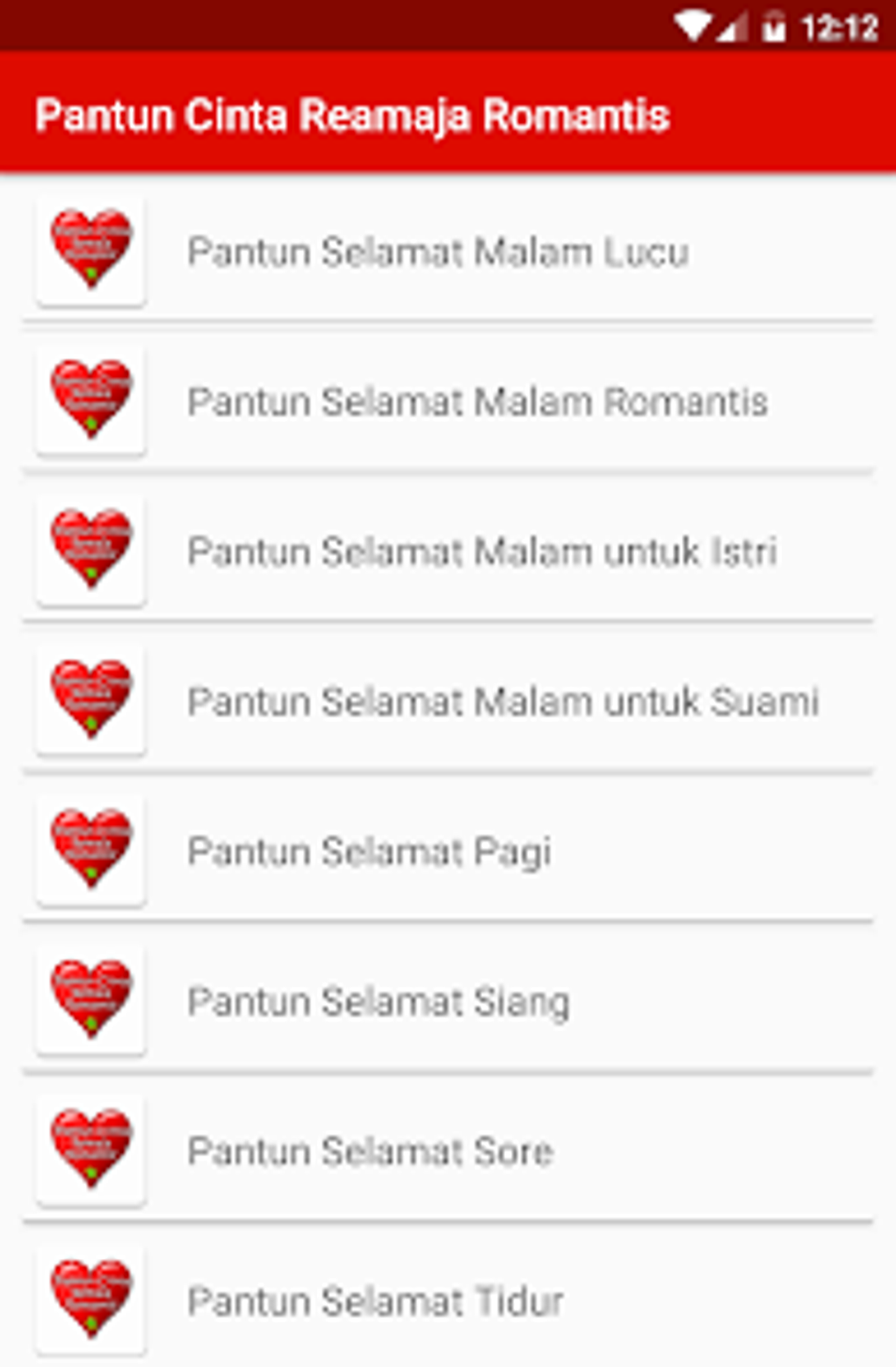
Task: View Pantun Selamat Sore
Action: pos(448,1151)
